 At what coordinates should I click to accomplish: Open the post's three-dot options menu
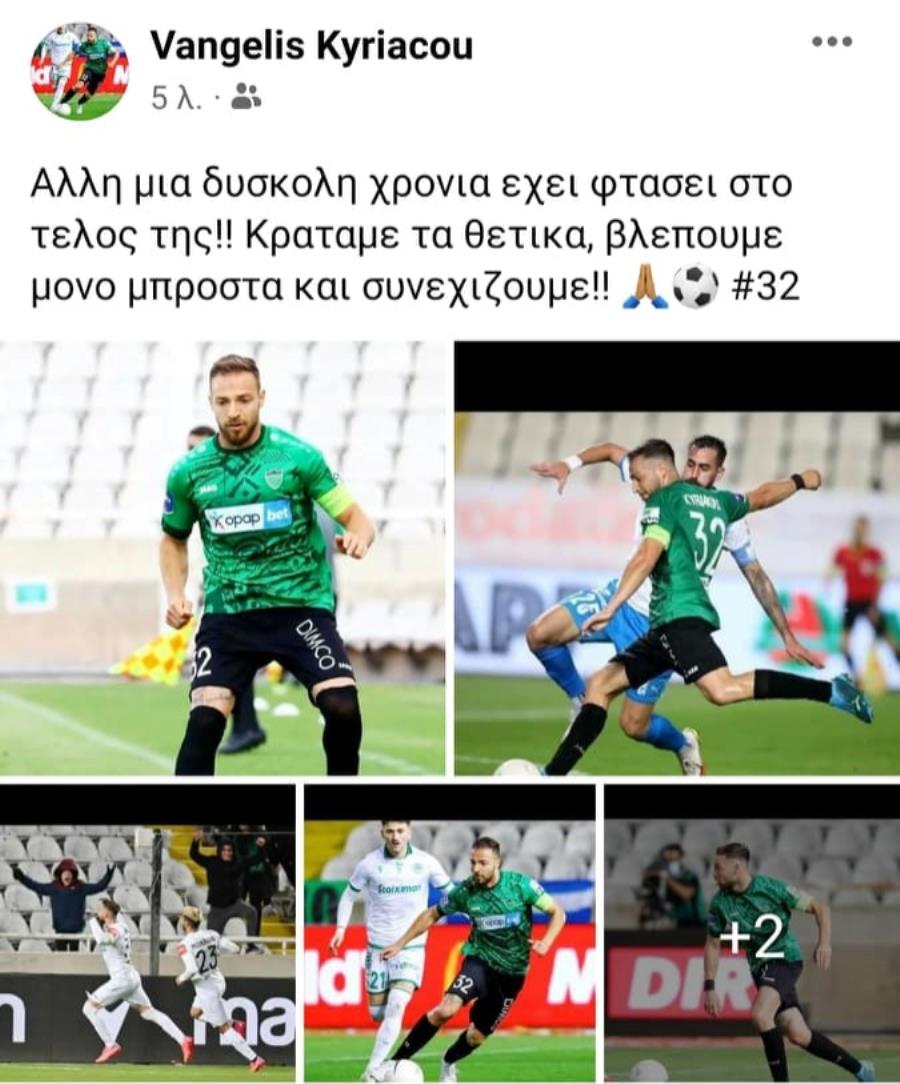[830, 42]
